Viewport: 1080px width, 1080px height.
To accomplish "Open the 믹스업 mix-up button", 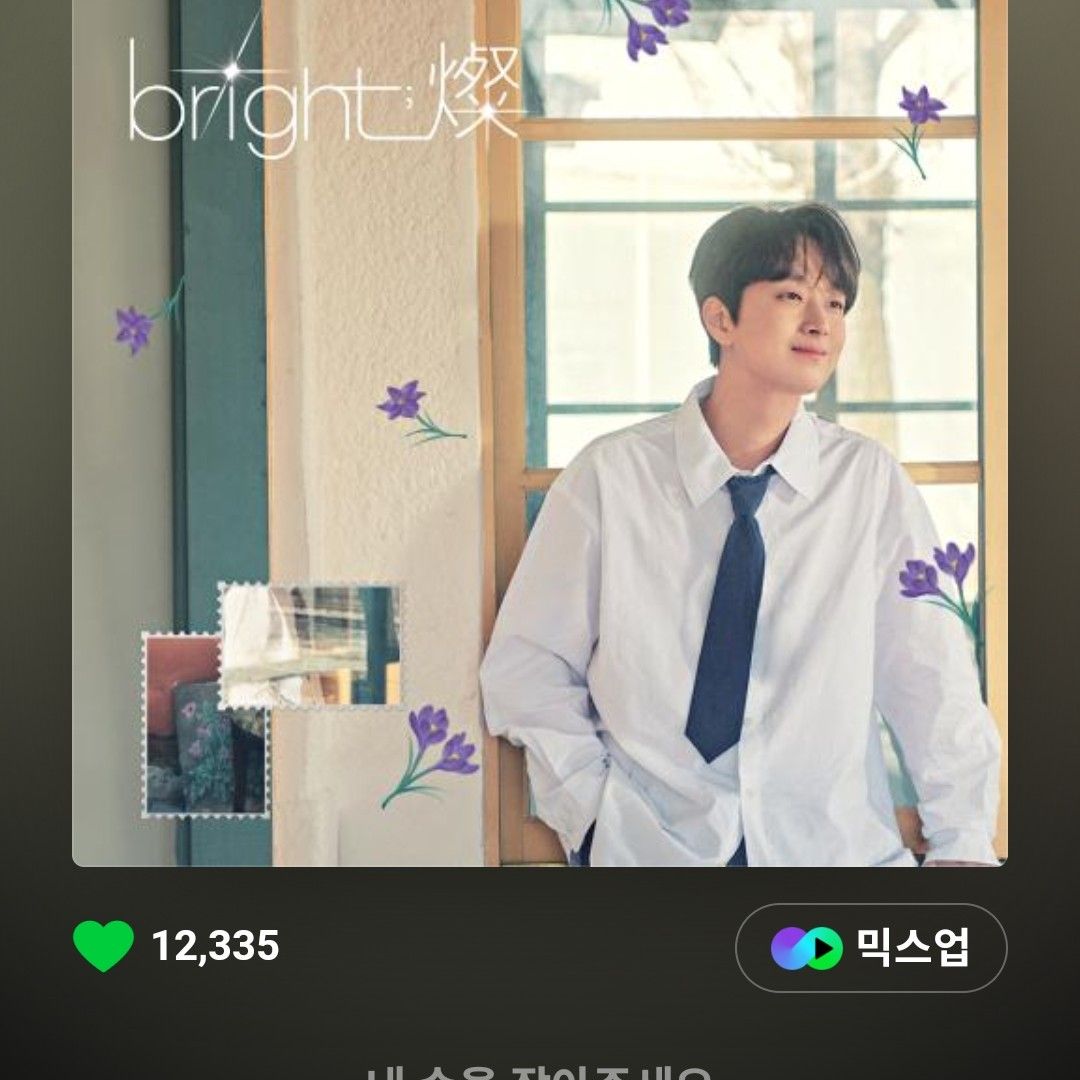I will pyautogui.click(x=870, y=947).
